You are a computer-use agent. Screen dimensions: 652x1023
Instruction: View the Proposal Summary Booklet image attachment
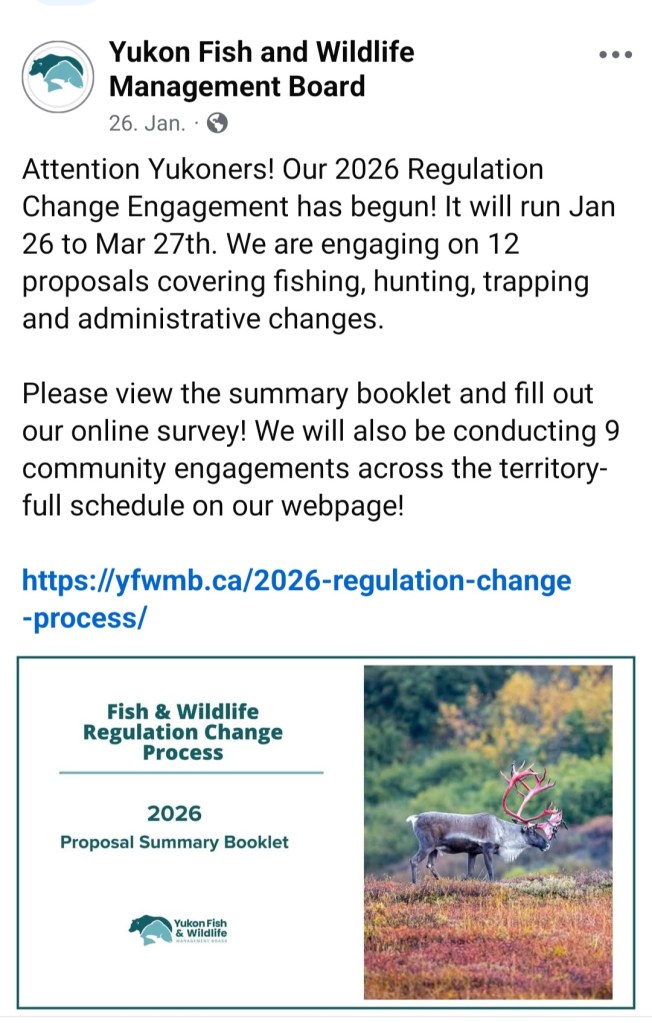tap(326, 832)
